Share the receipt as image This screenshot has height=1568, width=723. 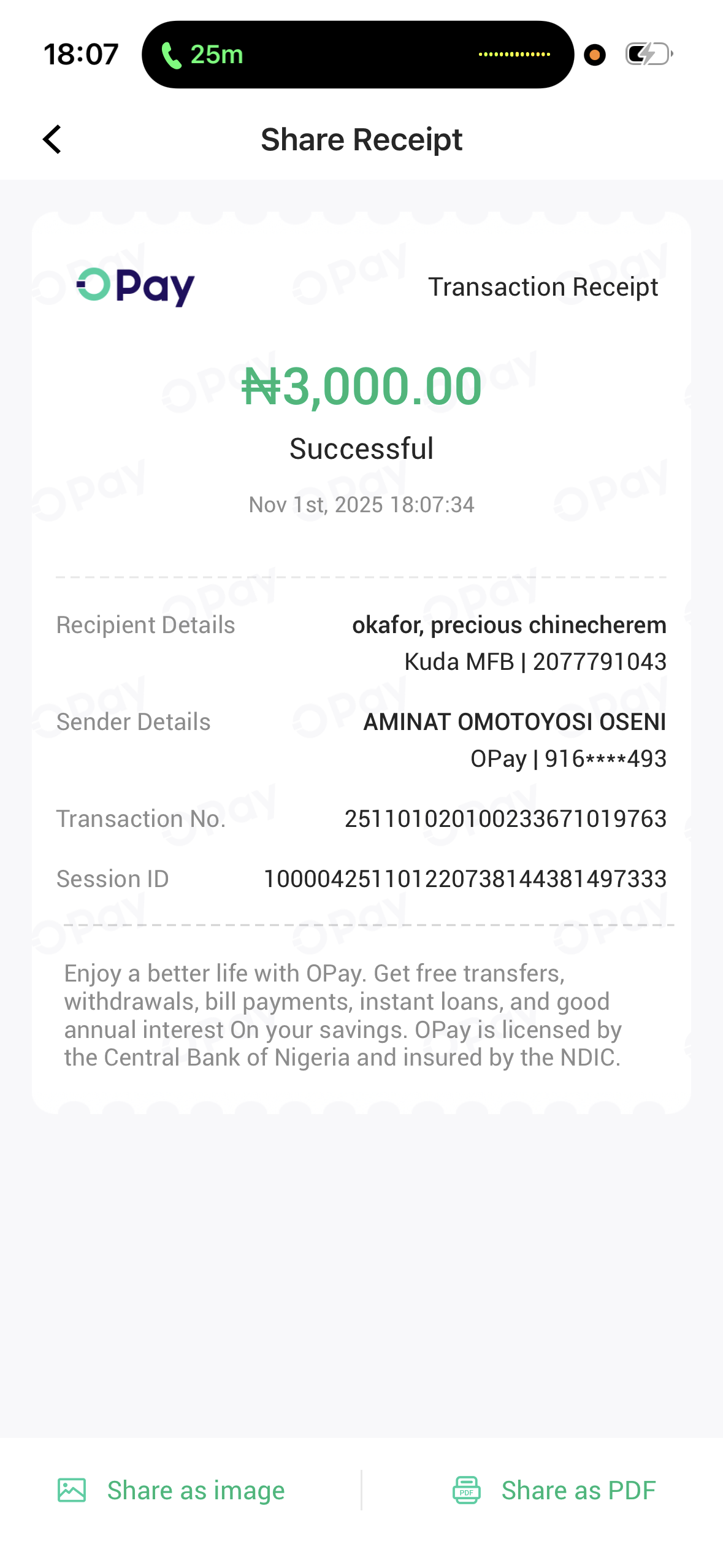pos(172,1490)
